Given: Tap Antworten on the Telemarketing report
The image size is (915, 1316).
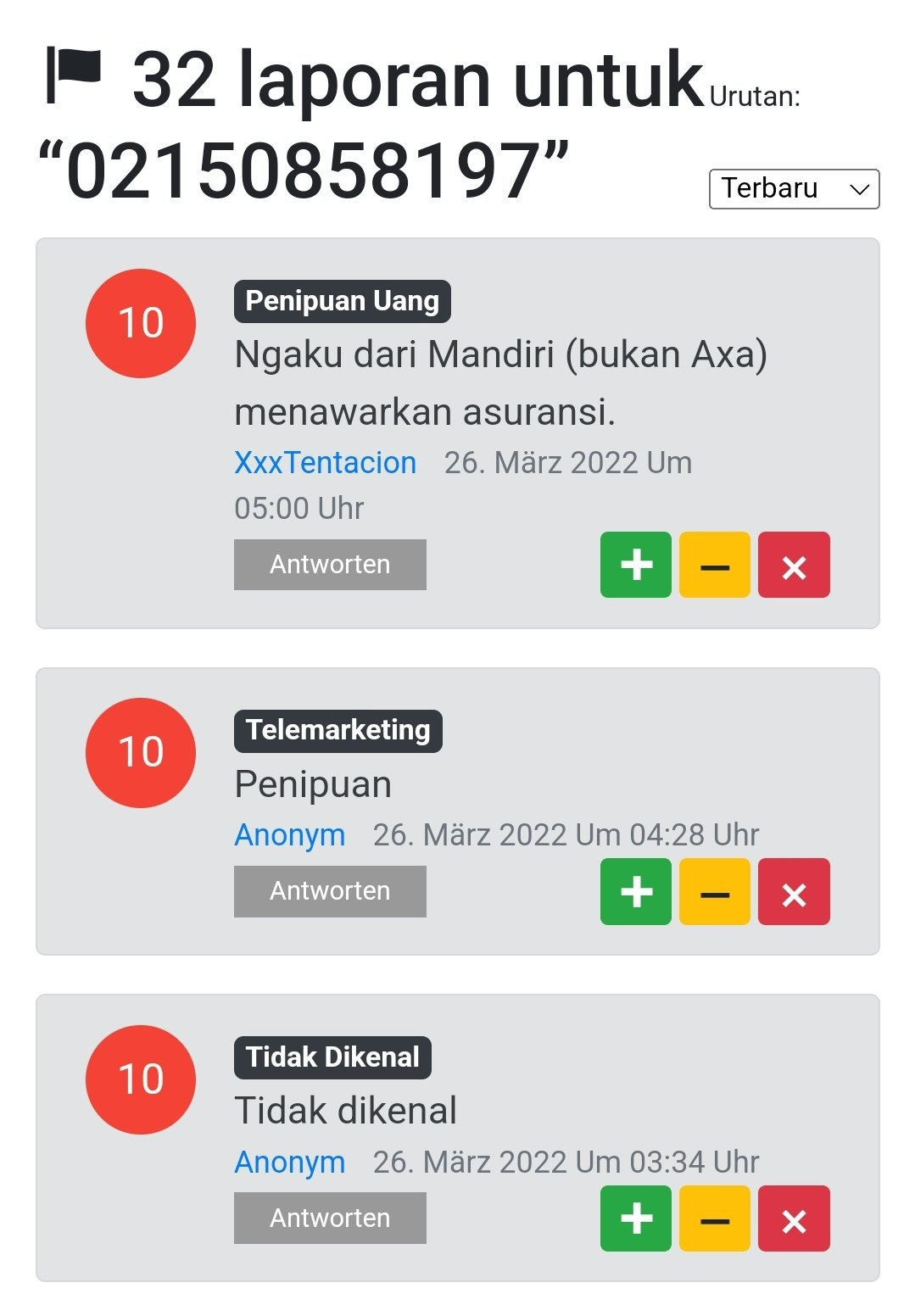Looking at the screenshot, I should pos(330,891).
